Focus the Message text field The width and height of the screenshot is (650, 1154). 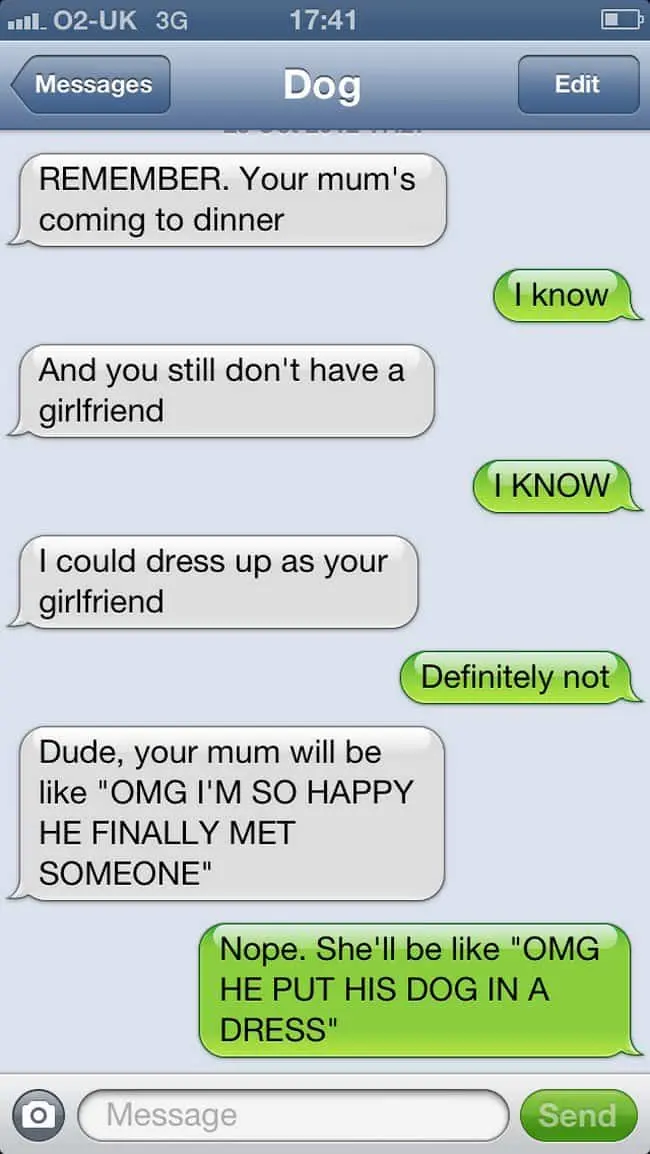click(x=292, y=1115)
